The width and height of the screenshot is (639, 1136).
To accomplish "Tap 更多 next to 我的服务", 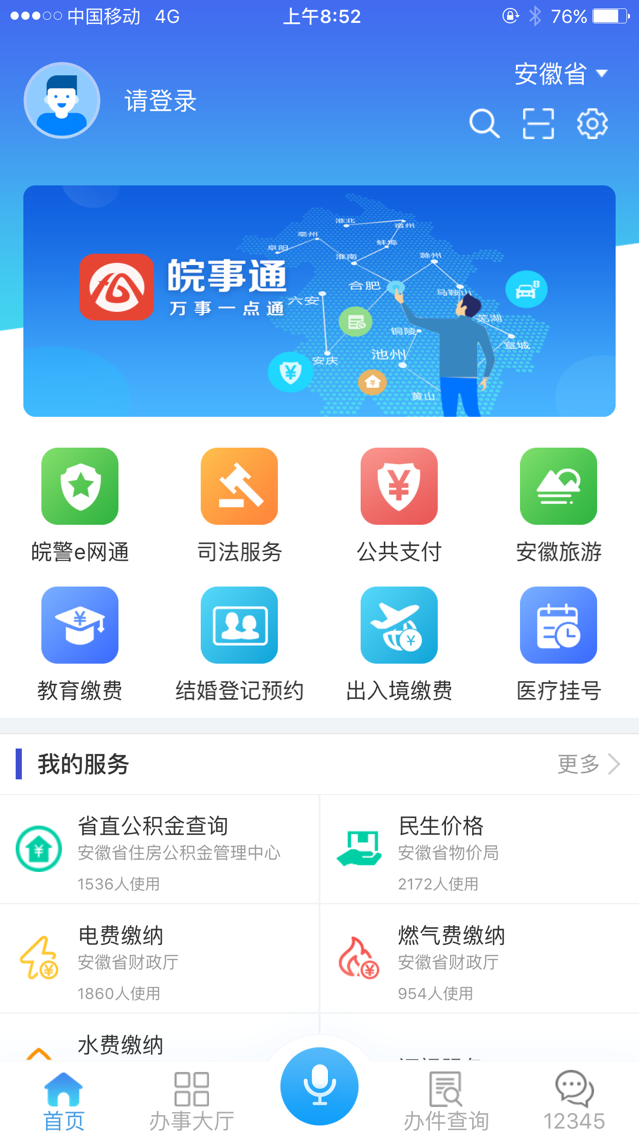I will [x=589, y=764].
